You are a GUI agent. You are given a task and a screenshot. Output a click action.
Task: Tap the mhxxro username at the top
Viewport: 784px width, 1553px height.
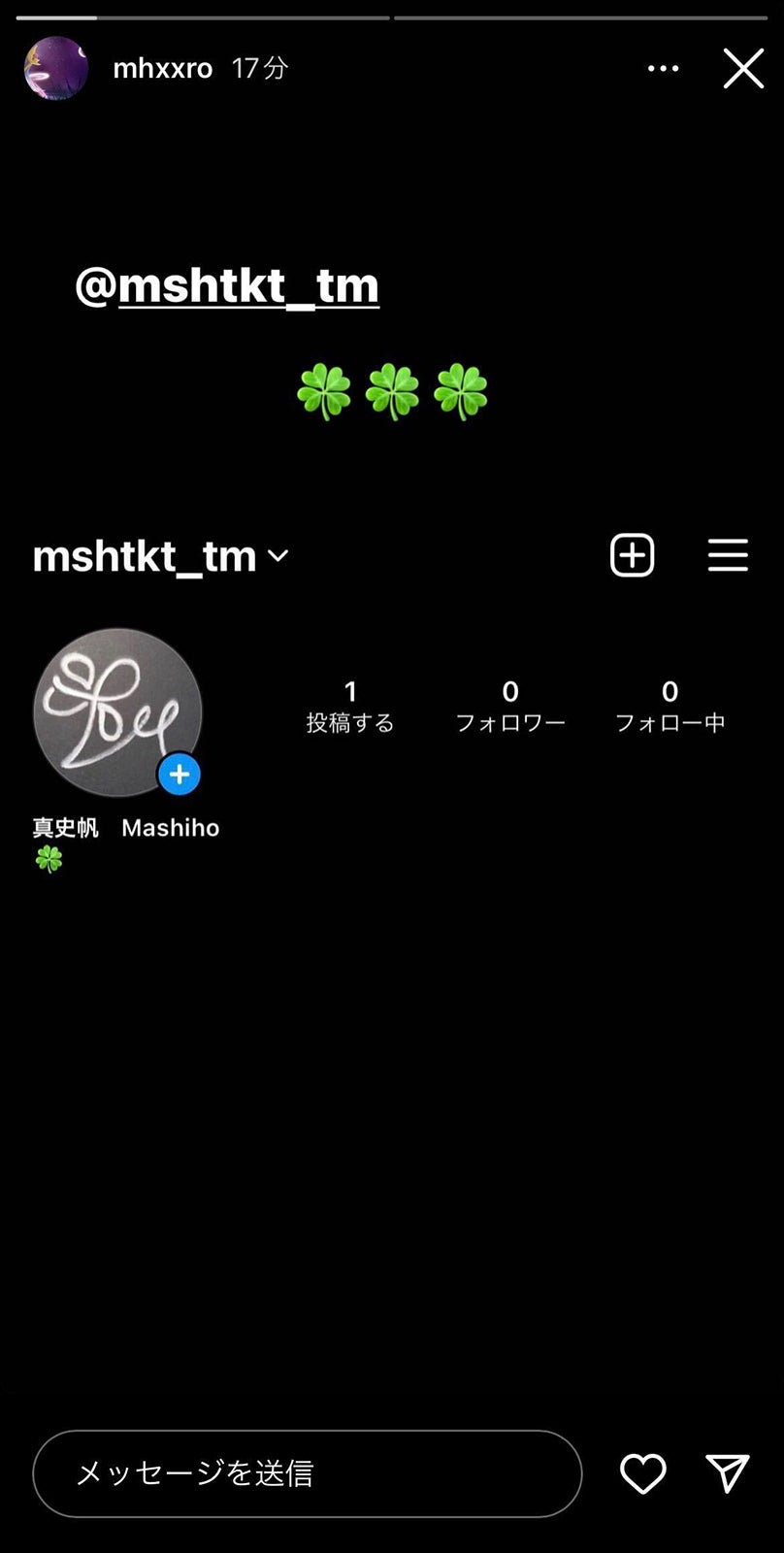coord(161,68)
